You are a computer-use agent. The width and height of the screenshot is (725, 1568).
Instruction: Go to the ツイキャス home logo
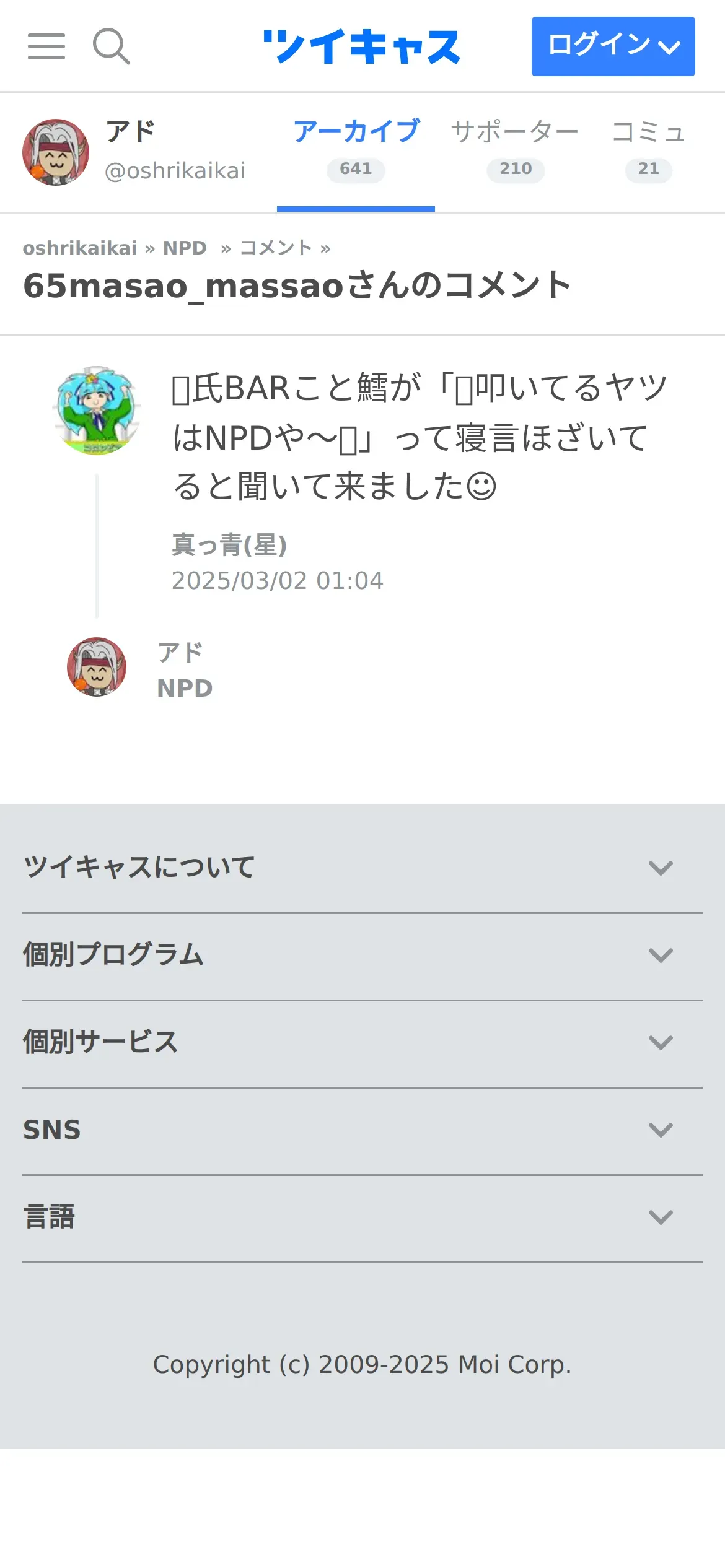point(362,46)
